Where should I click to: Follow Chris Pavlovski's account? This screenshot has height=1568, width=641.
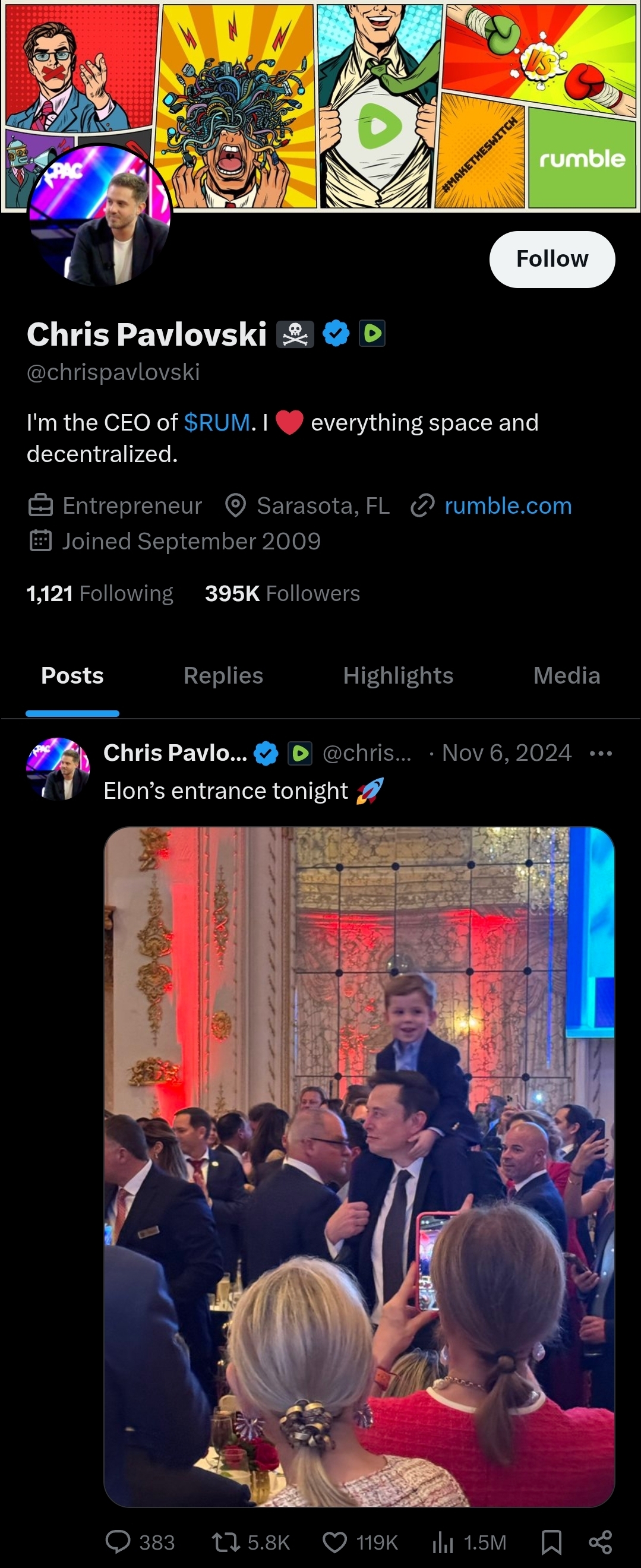(551, 259)
